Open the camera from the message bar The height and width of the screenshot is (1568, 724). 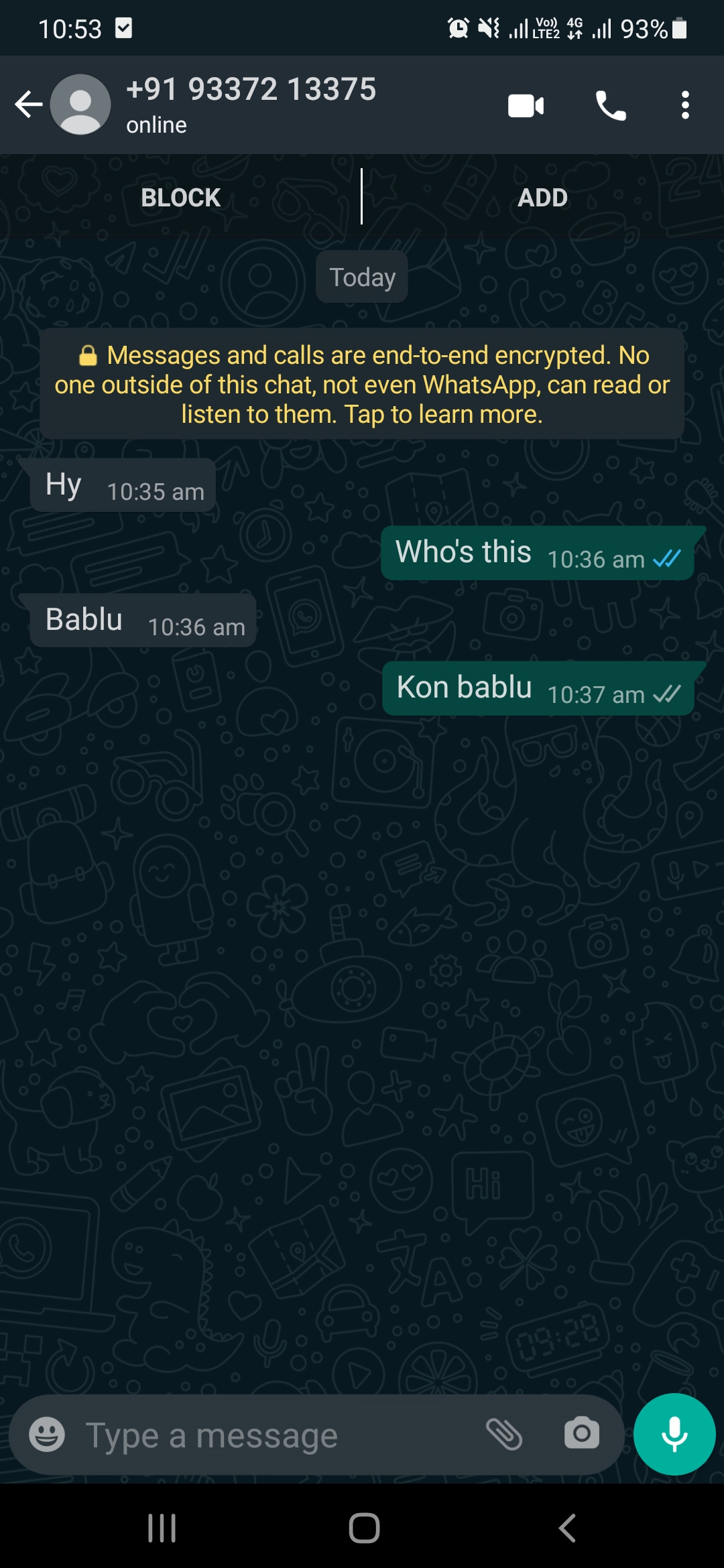coord(581,1435)
